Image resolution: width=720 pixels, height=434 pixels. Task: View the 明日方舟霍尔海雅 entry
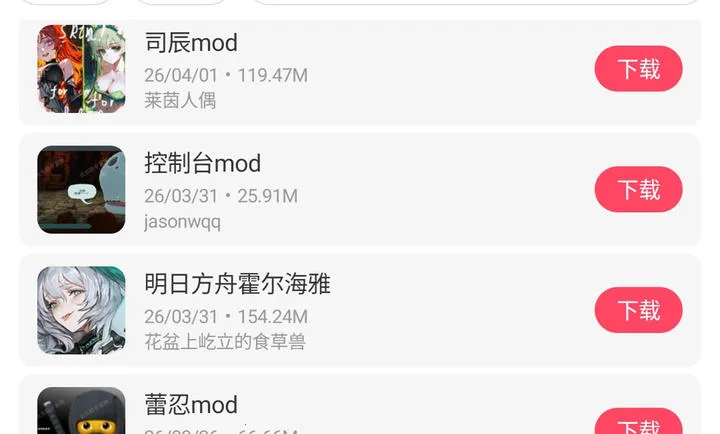pyautogui.click(x=237, y=284)
